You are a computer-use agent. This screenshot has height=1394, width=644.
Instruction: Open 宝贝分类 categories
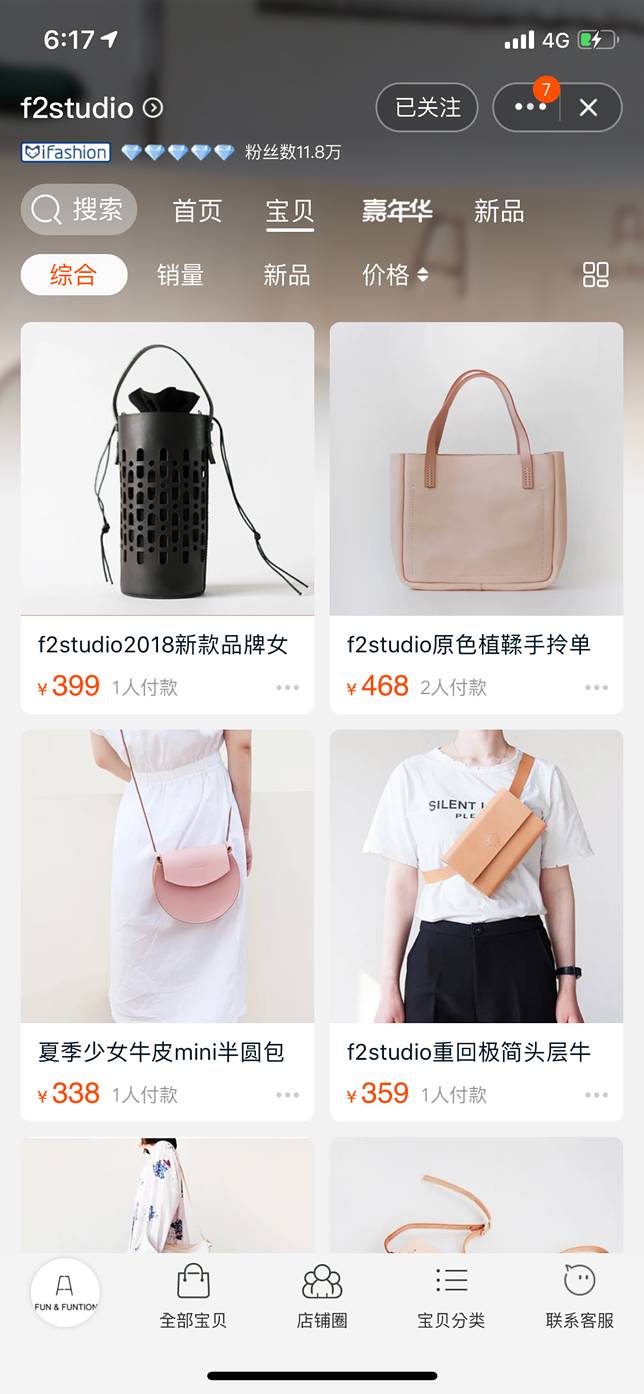pos(451,1295)
